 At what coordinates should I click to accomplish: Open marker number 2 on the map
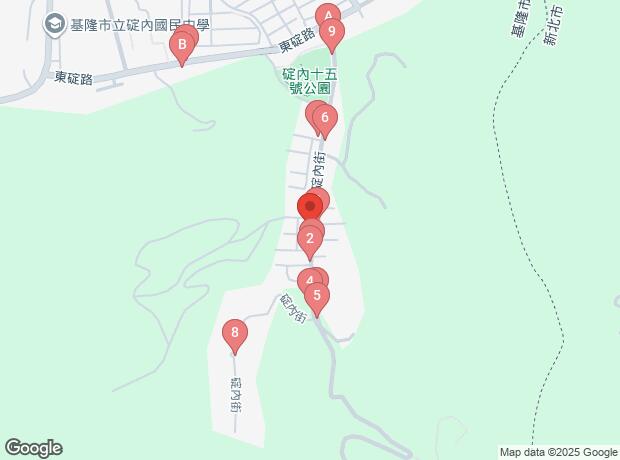pos(310,239)
